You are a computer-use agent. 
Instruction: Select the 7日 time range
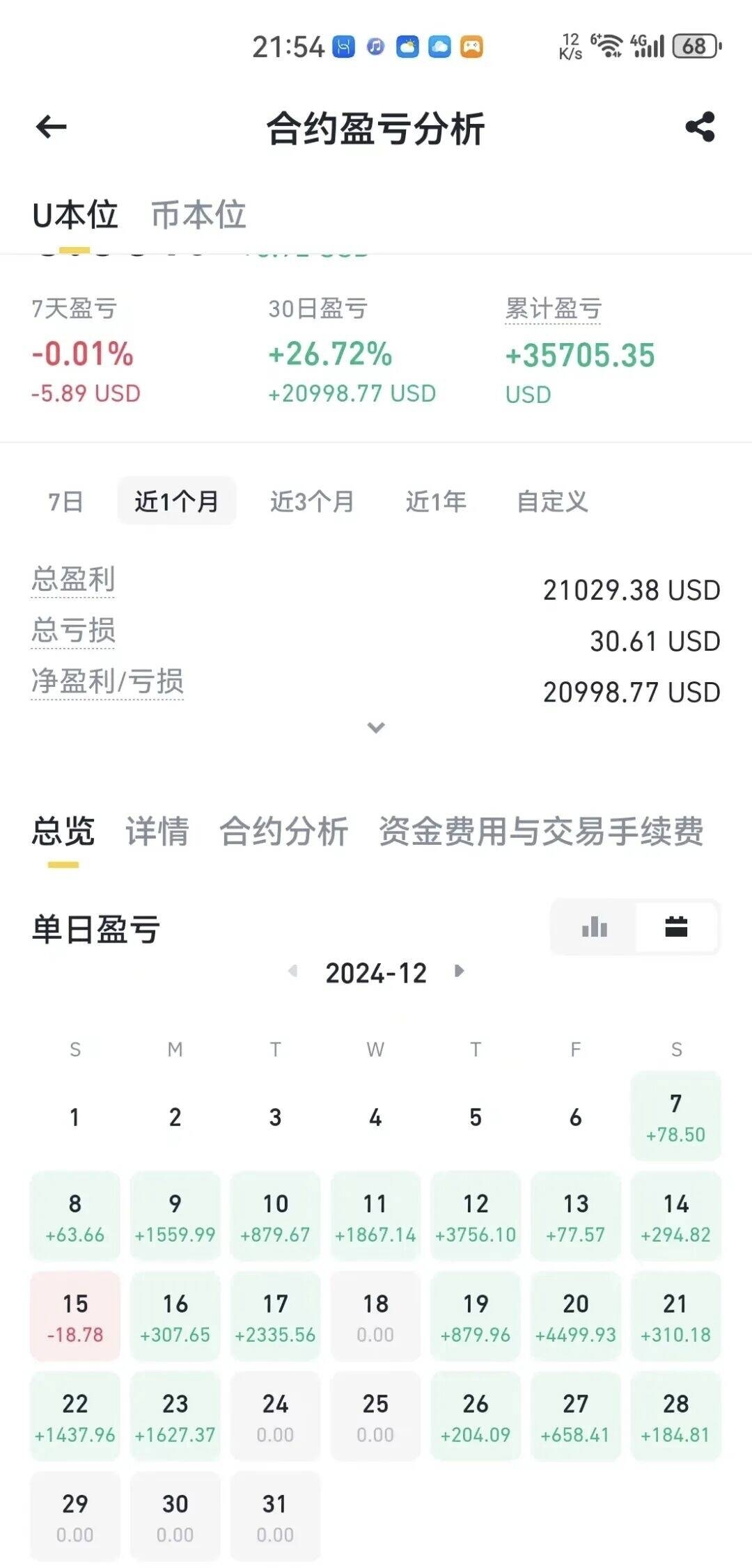[65, 501]
